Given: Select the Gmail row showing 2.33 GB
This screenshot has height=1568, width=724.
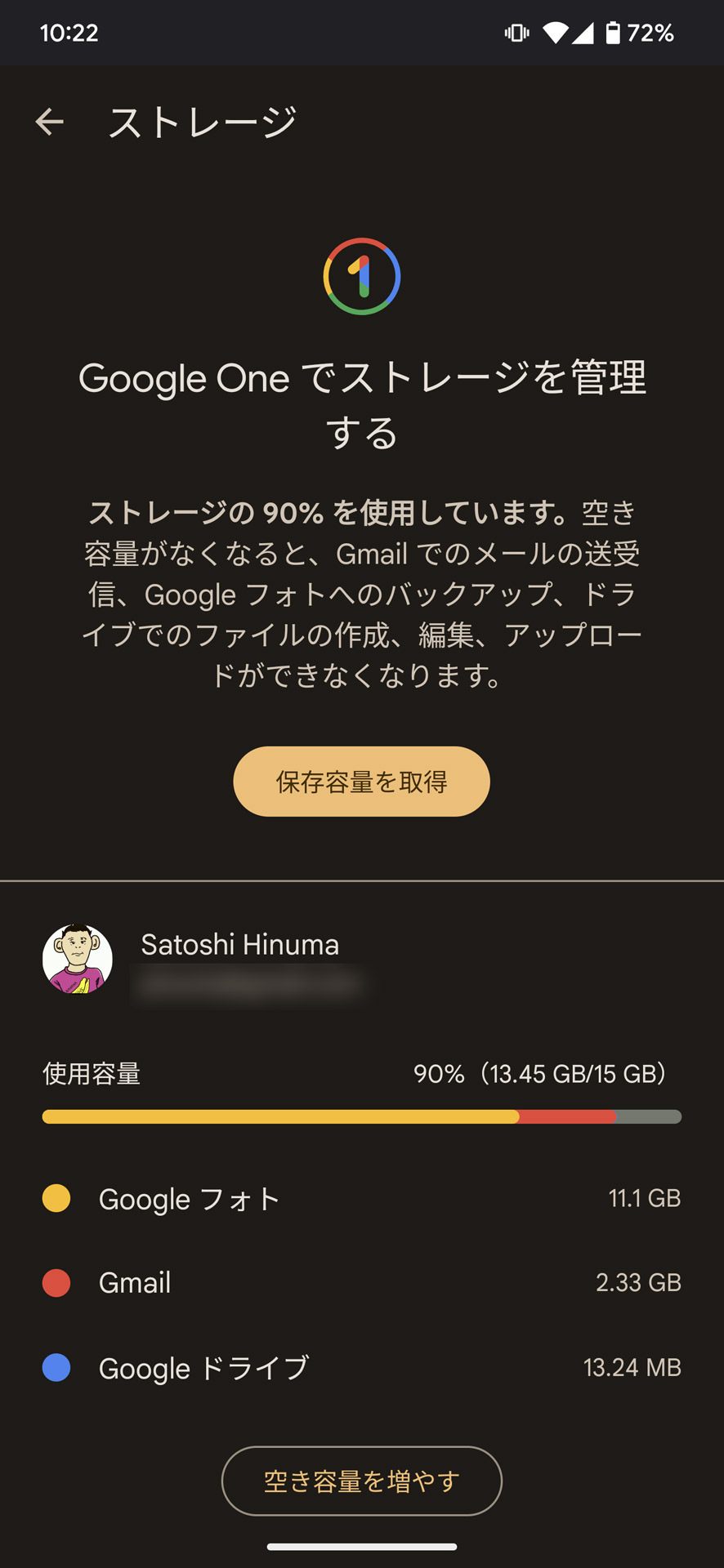Looking at the screenshot, I should (362, 1283).
